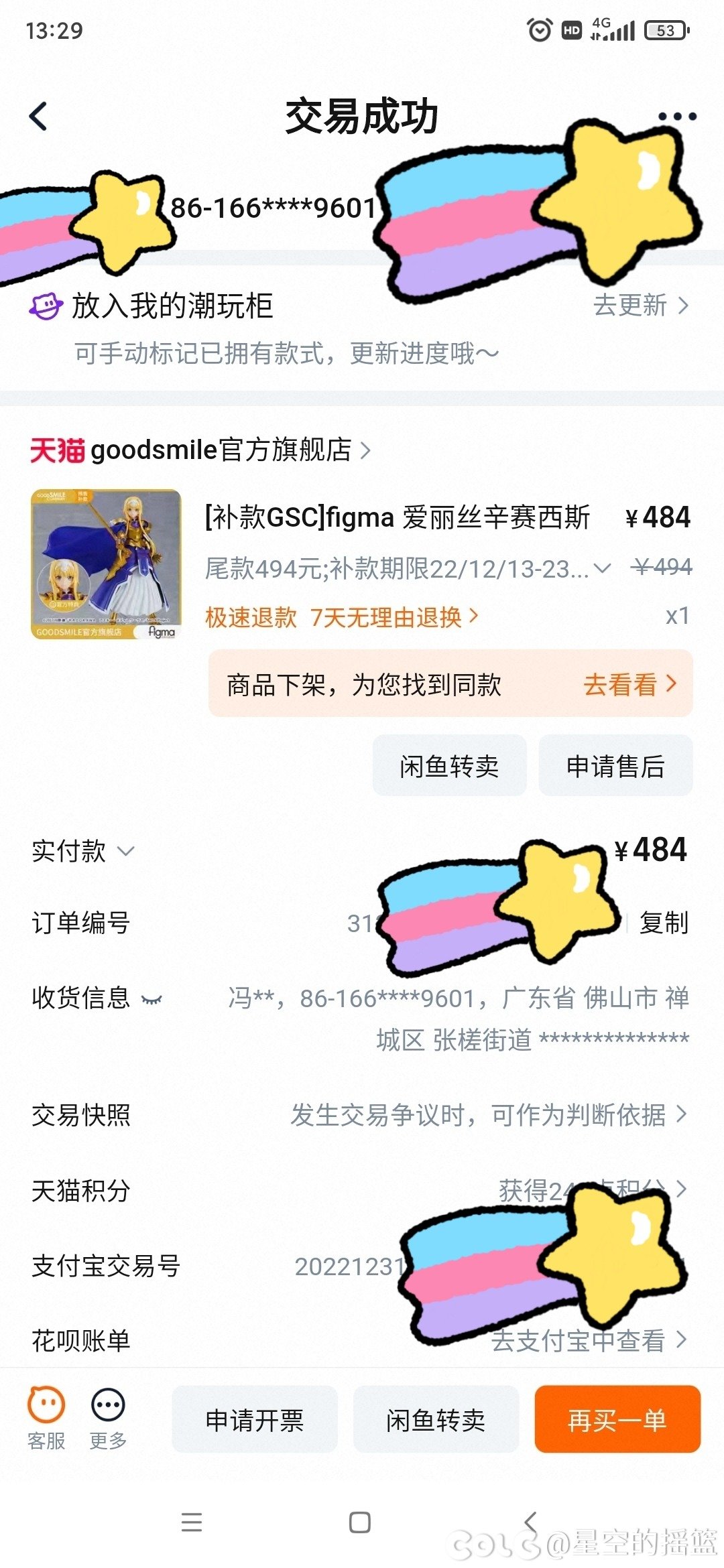View the 7天无理由退换 policy
This screenshot has height=1568, width=724.
(x=394, y=617)
